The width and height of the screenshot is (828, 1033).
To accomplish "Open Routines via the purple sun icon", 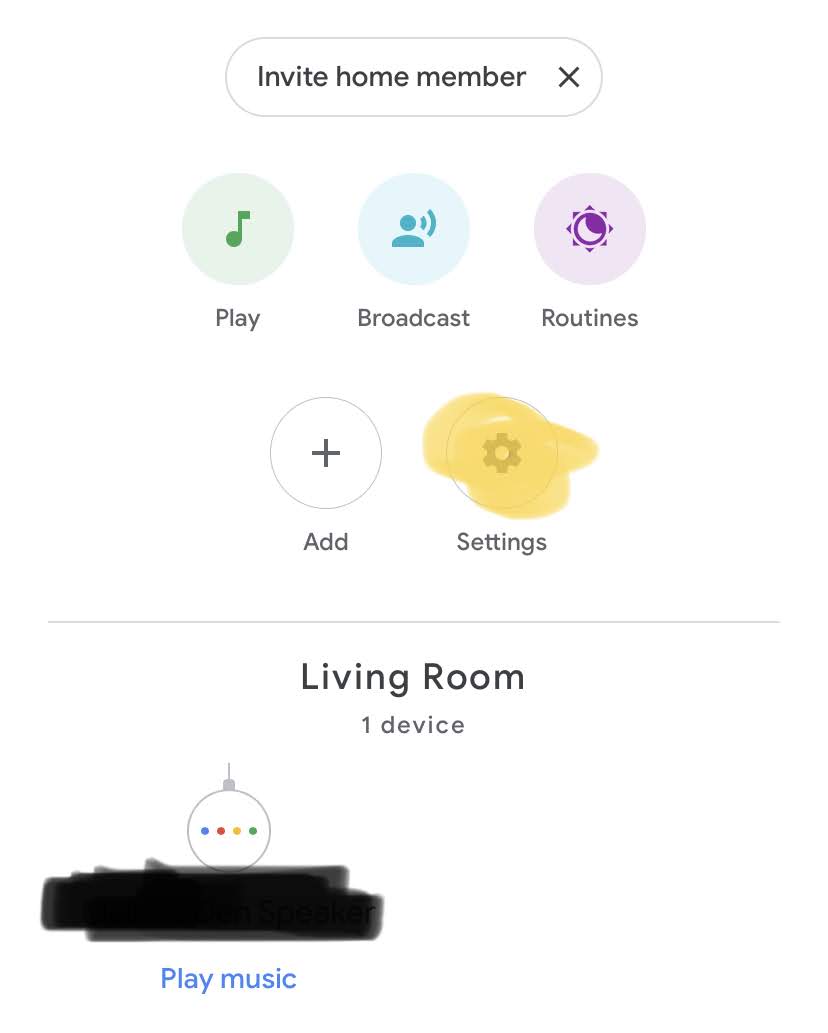I will pos(589,228).
